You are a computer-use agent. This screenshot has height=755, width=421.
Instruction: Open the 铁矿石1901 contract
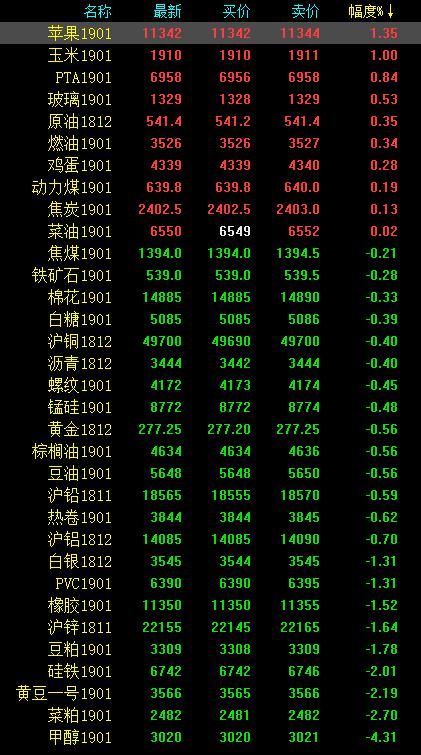click(210, 275)
